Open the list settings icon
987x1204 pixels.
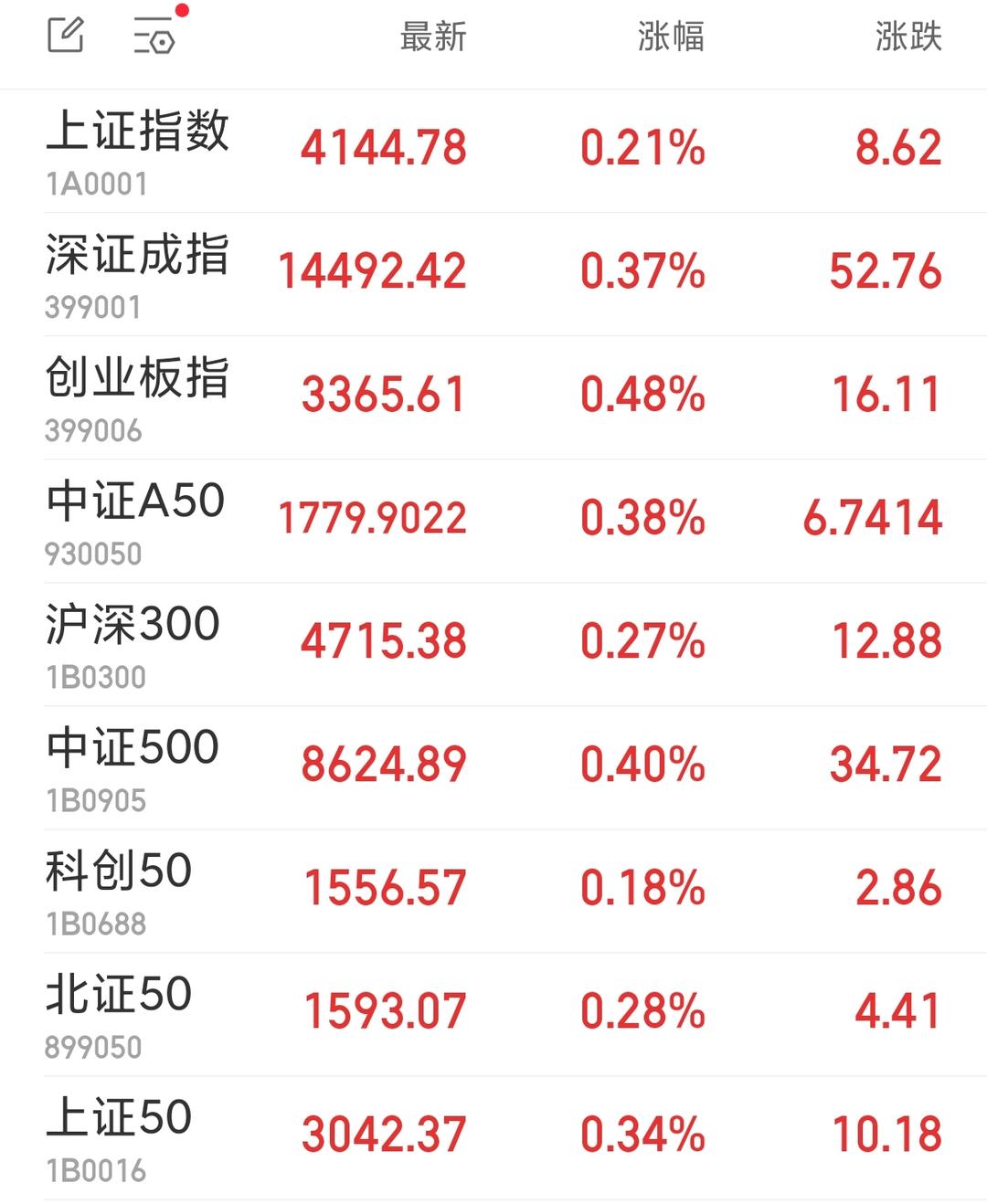point(154,37)
